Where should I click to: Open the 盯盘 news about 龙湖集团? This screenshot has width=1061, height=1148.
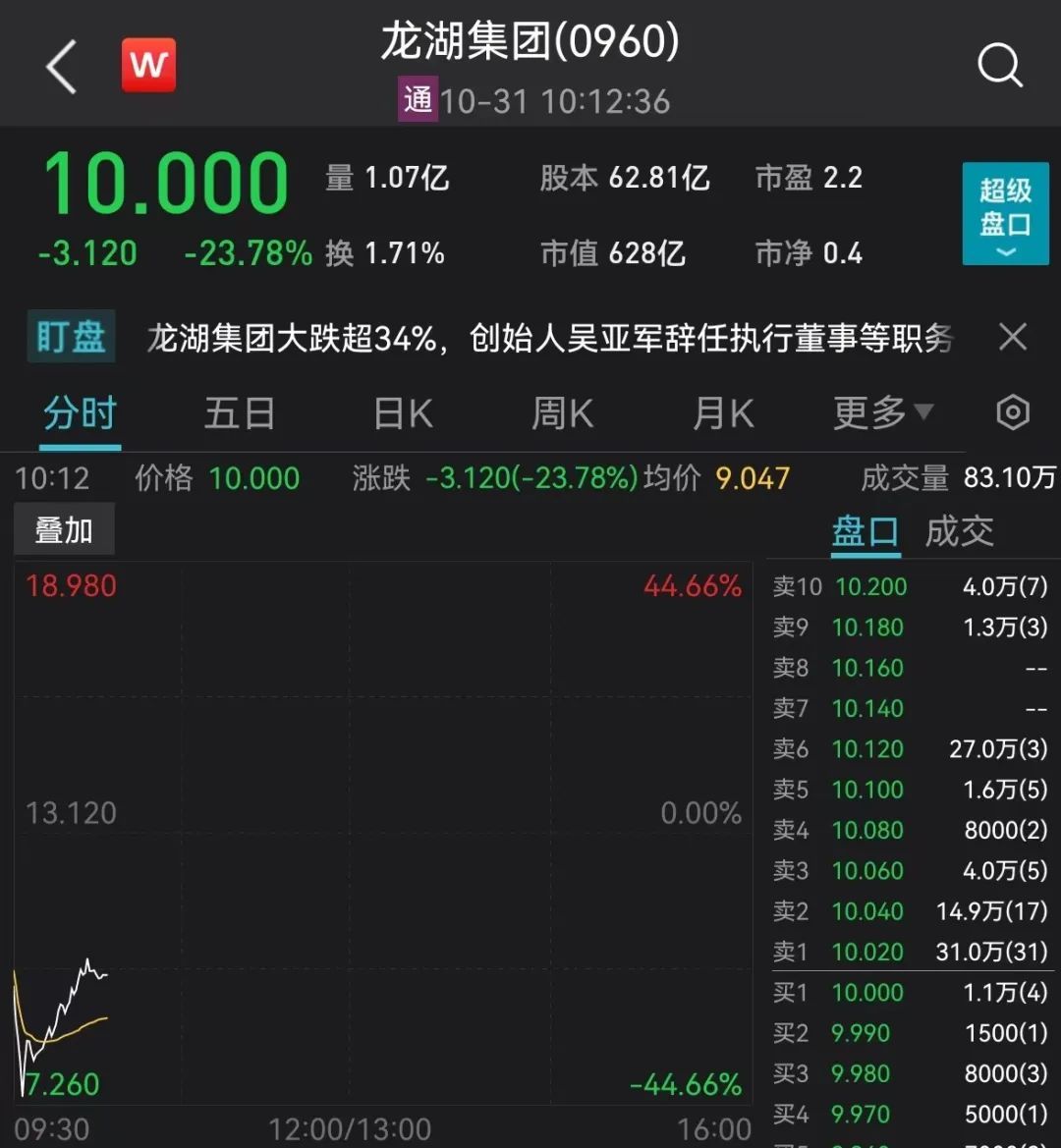coord(550,339)
